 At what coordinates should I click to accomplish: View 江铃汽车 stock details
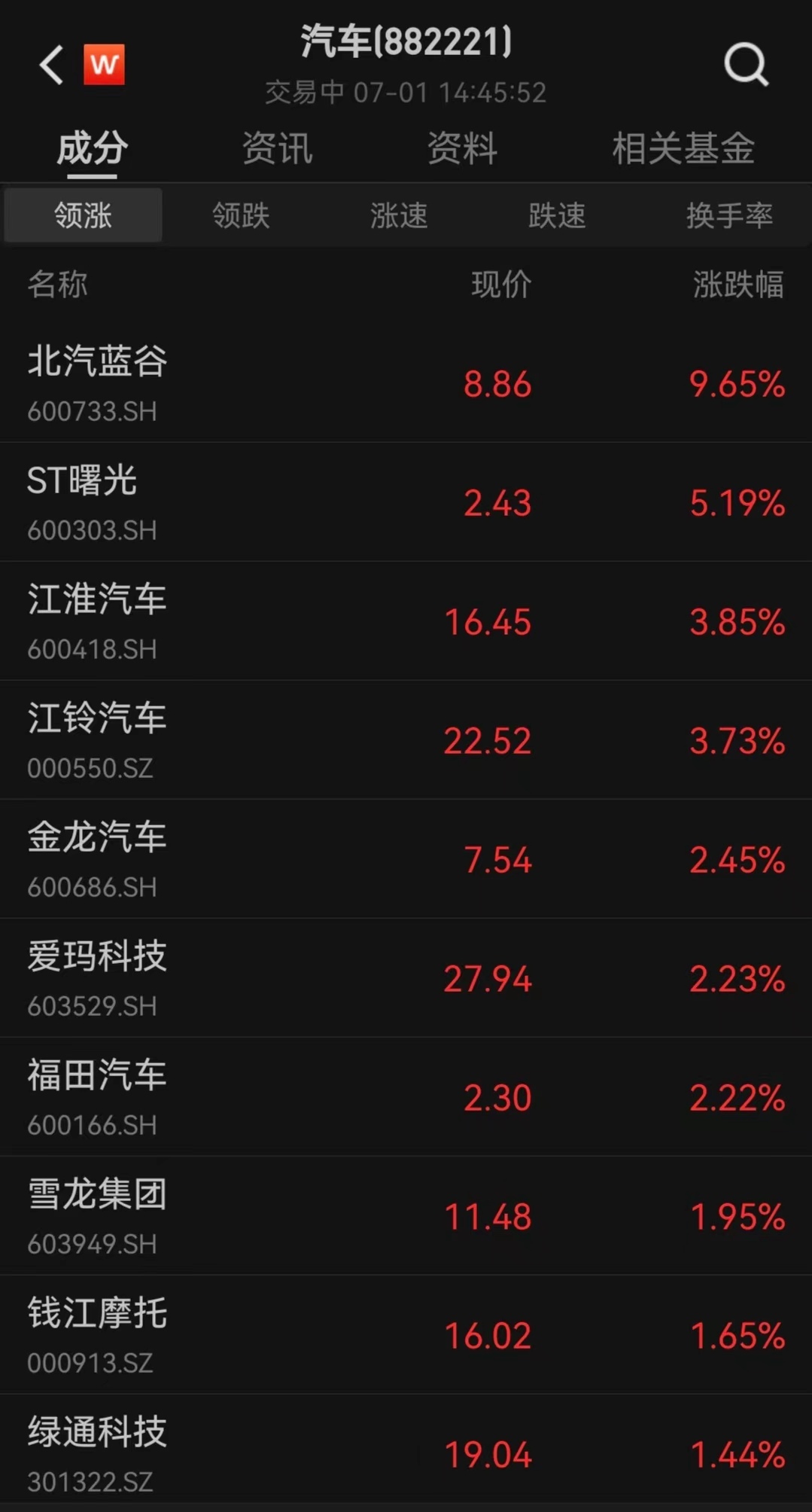tap(406, 740)
